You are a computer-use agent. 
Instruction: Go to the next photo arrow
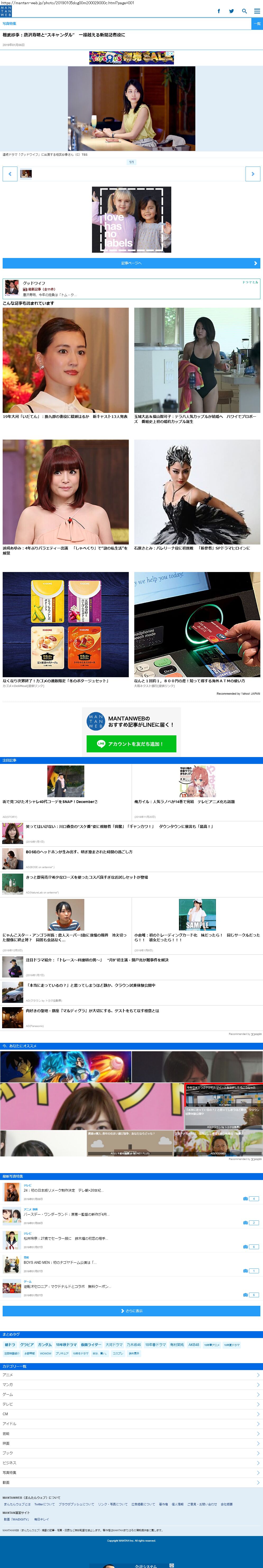[x=253, y=174]
